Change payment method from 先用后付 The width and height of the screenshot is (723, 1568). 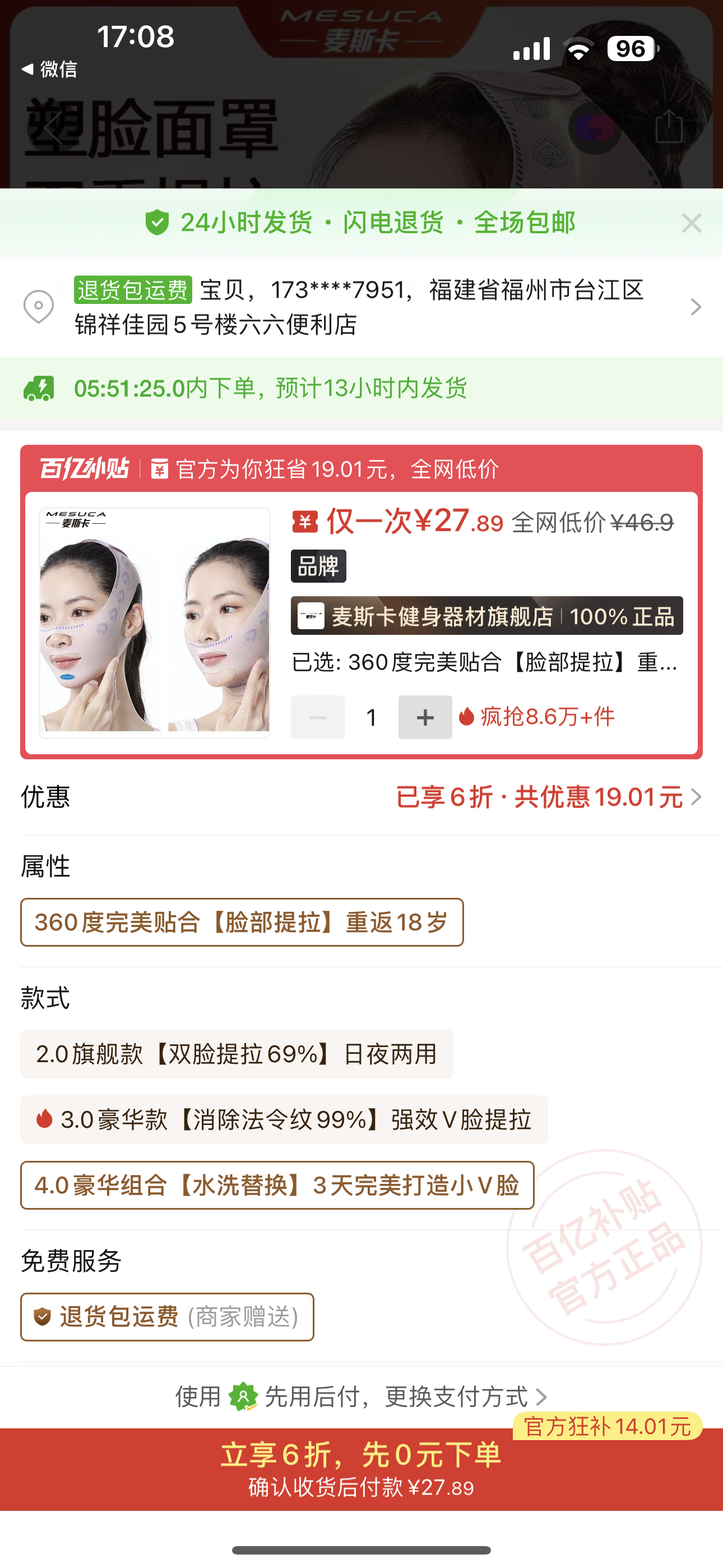[361, 1396]
